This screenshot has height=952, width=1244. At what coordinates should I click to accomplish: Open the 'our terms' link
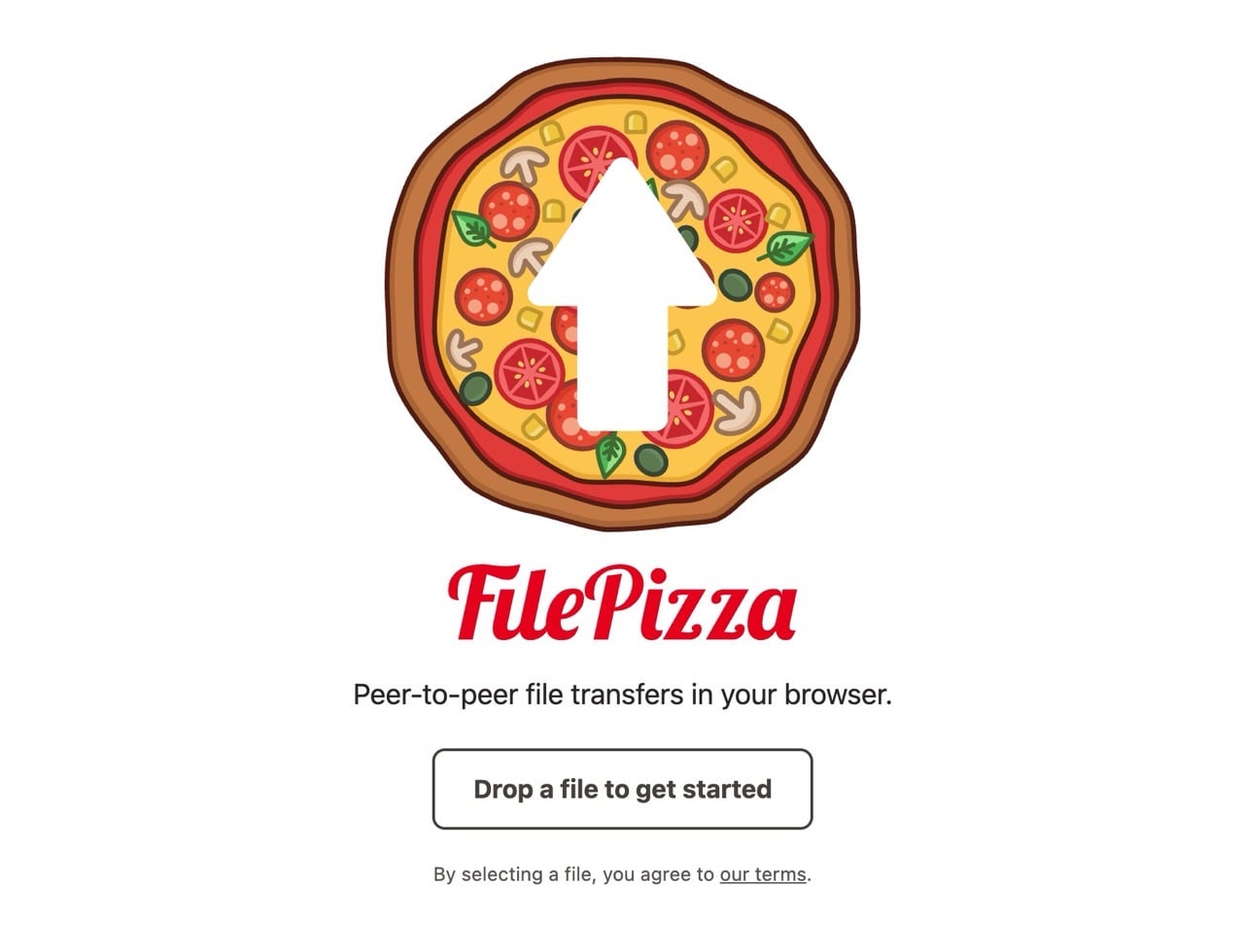(x=763, y=874)
